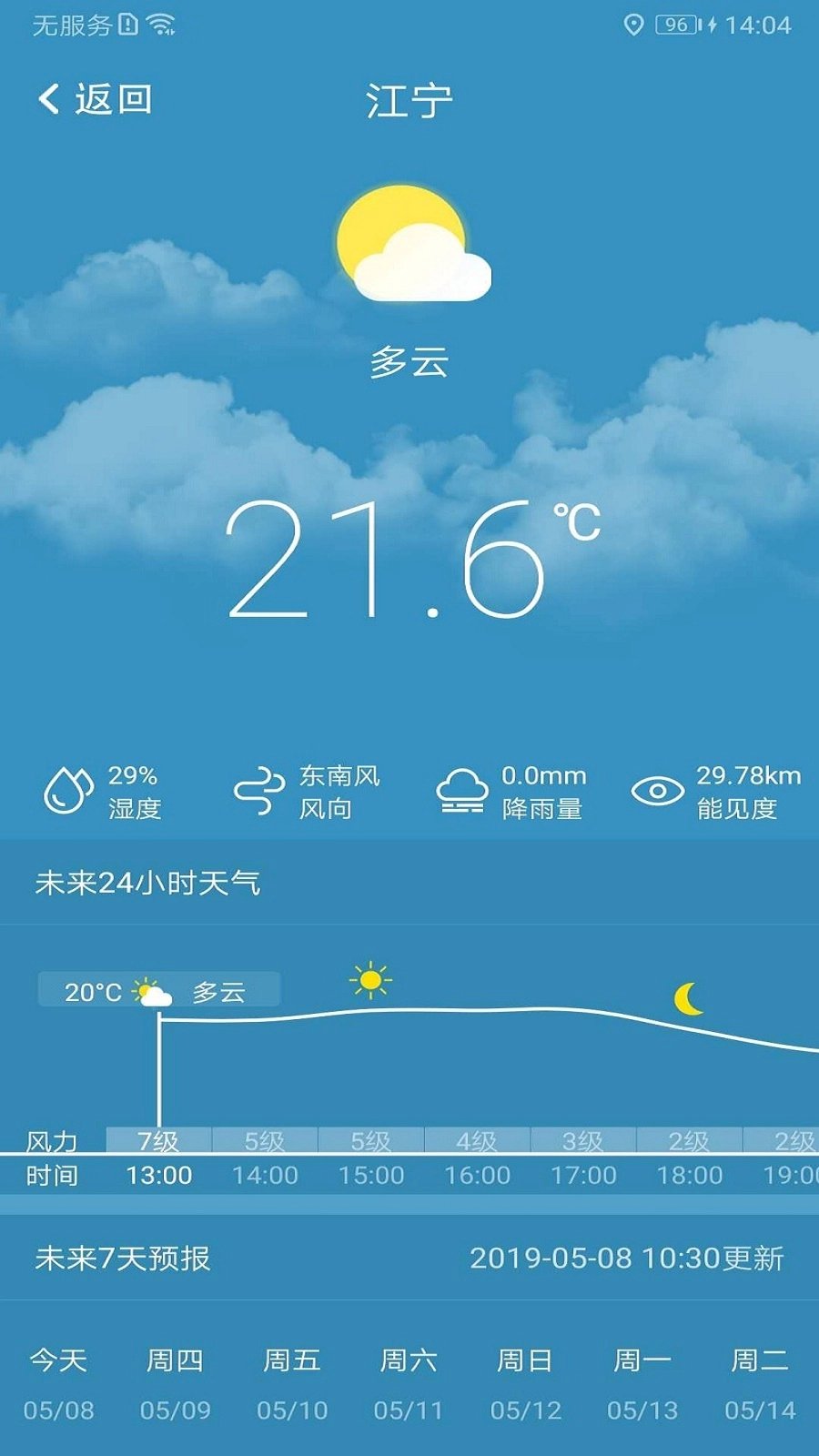This screenshot has width=819, height=1456.
Task: Click the visibility eye icon
Action: [x=658, y=787]
